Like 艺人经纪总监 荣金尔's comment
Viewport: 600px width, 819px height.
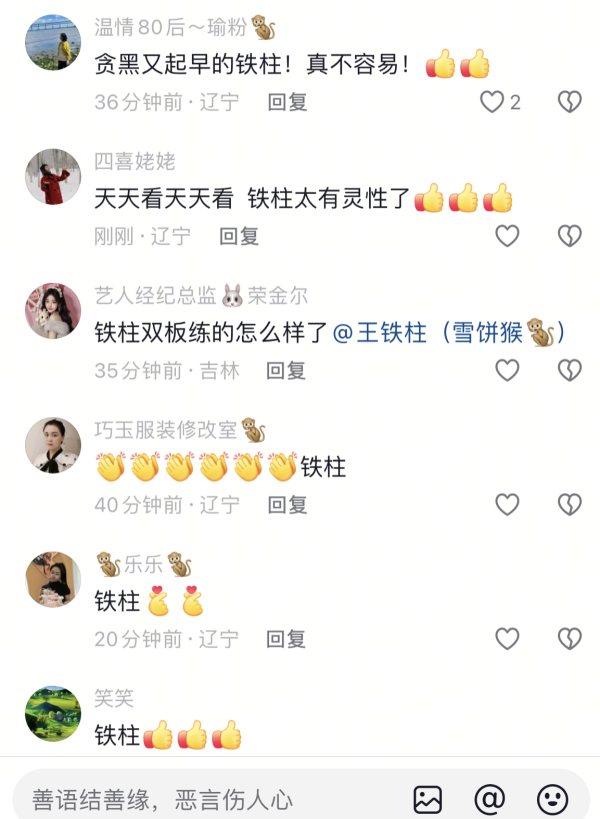(x=508, y=371)
